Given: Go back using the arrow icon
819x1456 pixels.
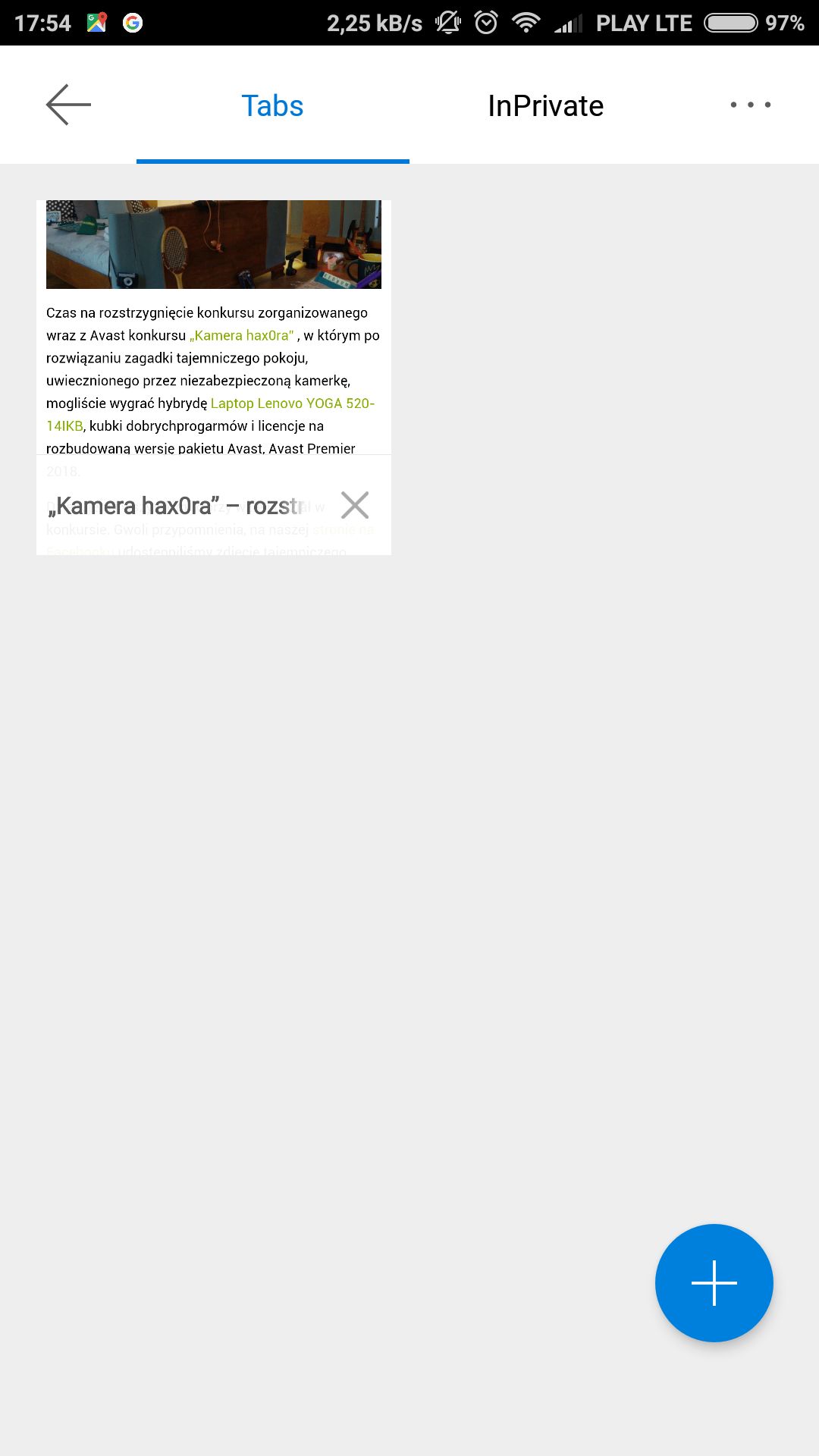Looking at the screenshot, I should (x=68, y=105).
